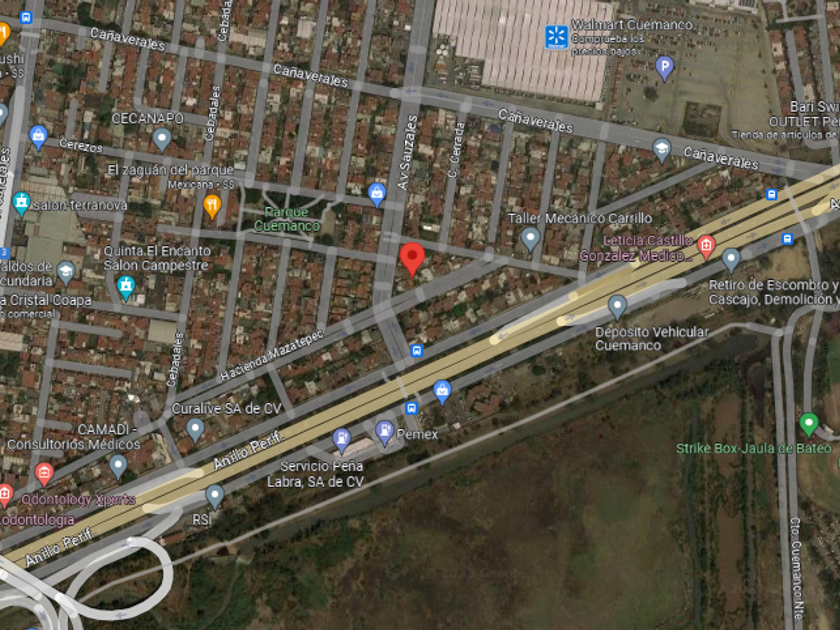Screen dimensions: 840x630
Task: Open the Walmart Cuemanco place marker
Action: [x=557, y=38]
